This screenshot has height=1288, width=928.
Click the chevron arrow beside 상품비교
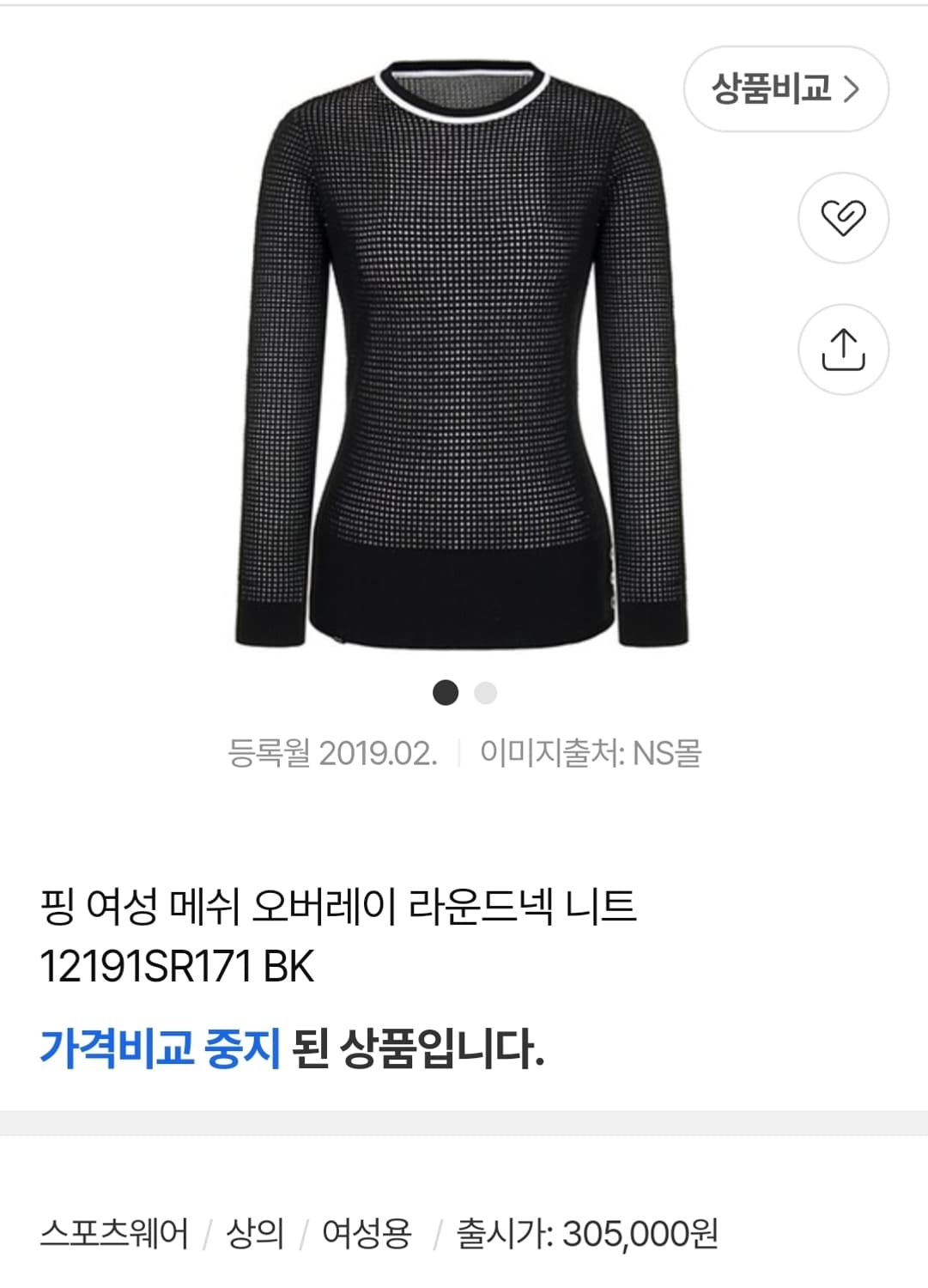tap(849, 88)
